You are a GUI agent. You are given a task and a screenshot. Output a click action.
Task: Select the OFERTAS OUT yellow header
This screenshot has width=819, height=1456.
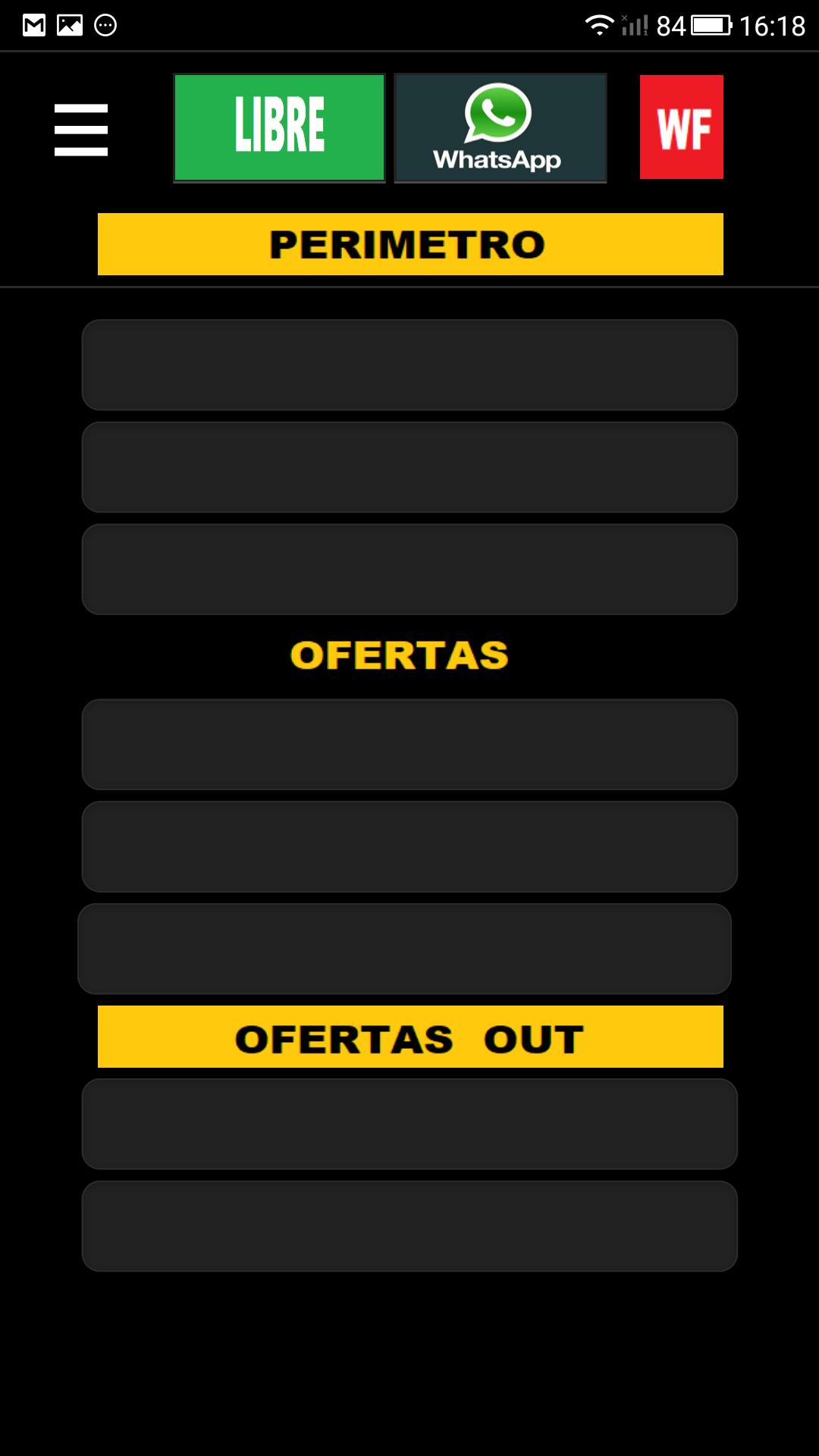[x=409, y=1037]
